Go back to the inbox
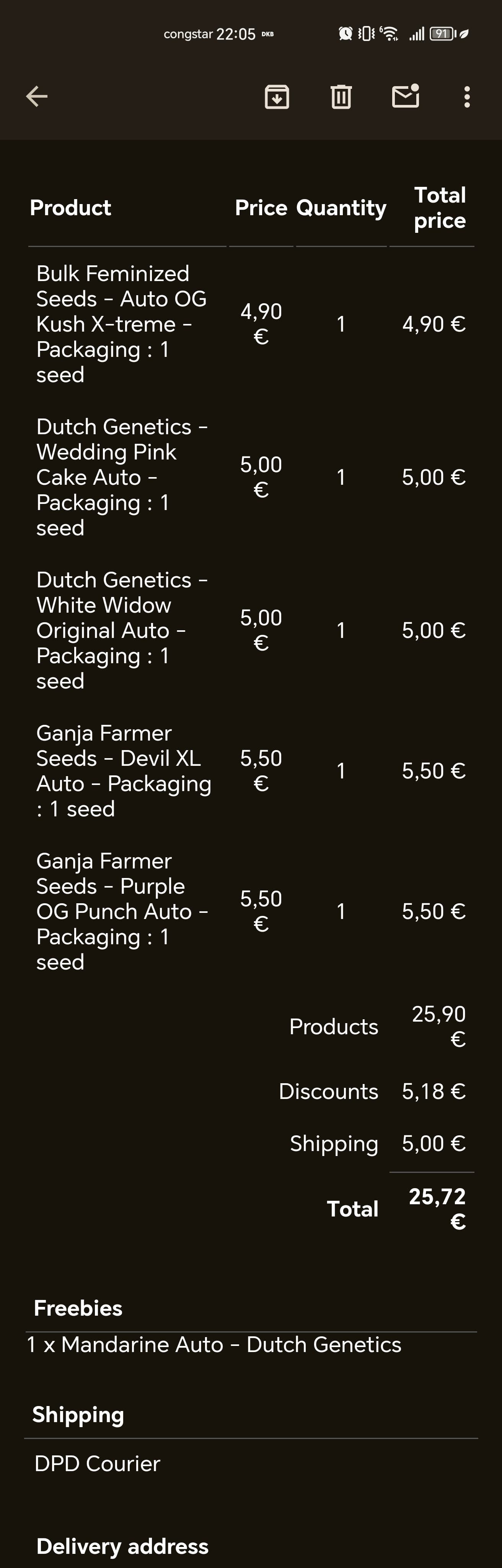Viewport: 502px width, 1568px height. [36, 96]
